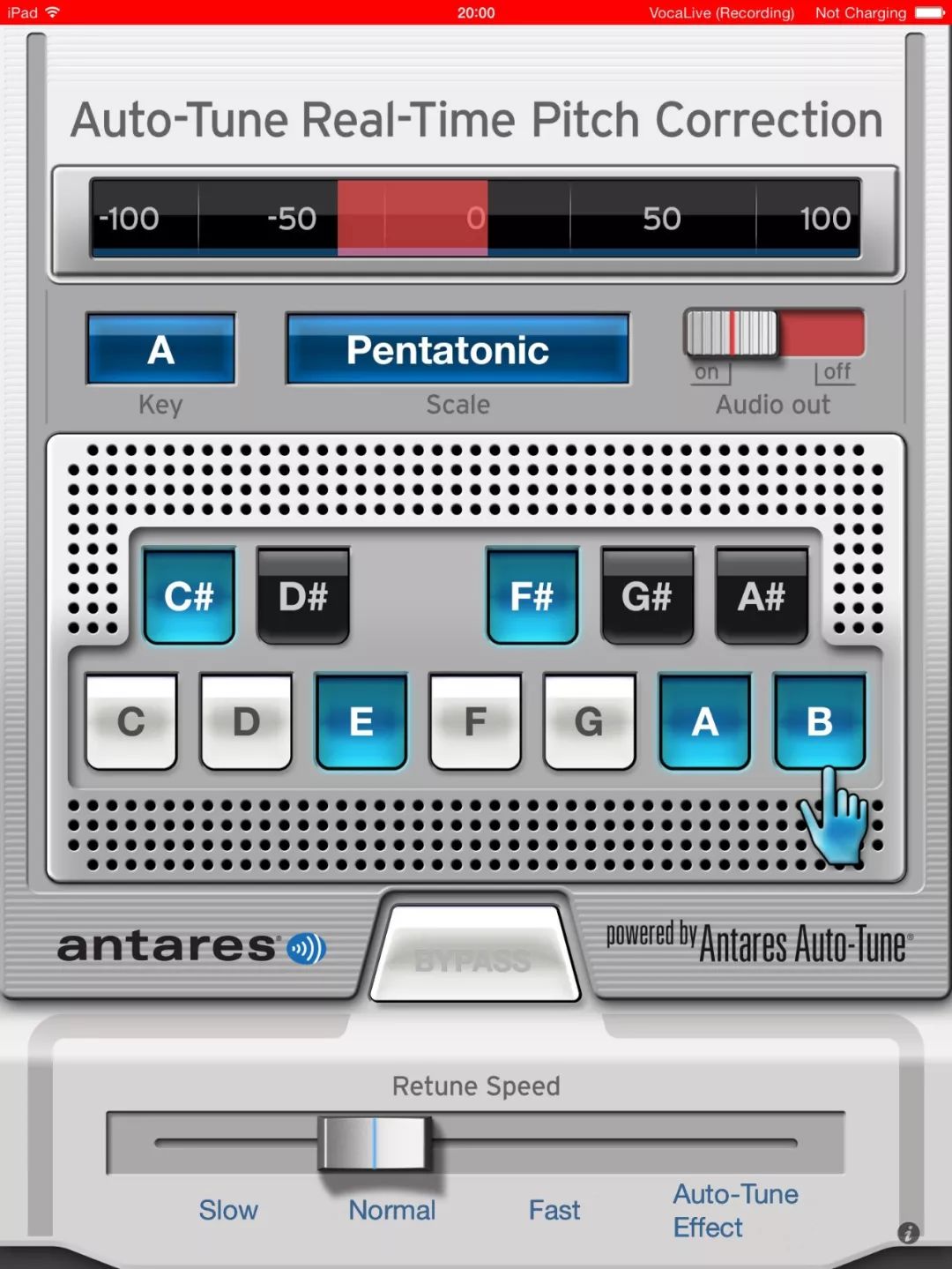Screen dimensions: 952x1269
Task: Tap the Retune Speed slider knob
Action: click(x=375, y=1143)
